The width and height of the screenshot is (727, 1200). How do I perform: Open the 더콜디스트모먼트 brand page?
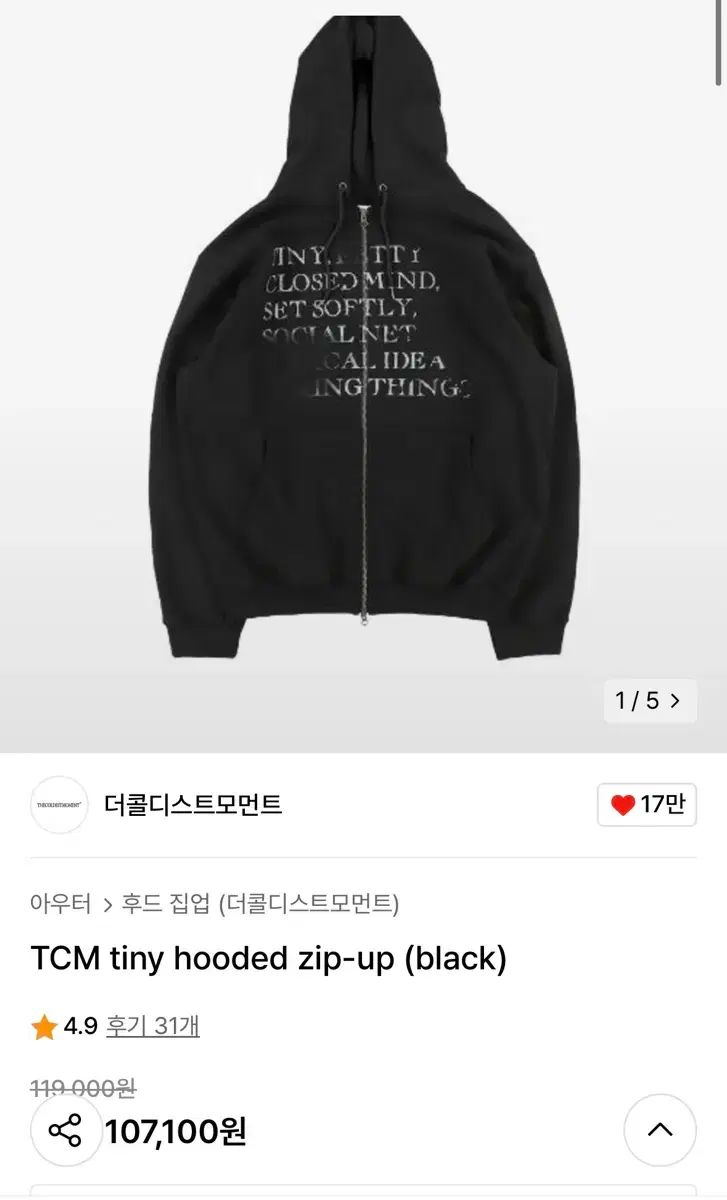click(x=193, y=805)
